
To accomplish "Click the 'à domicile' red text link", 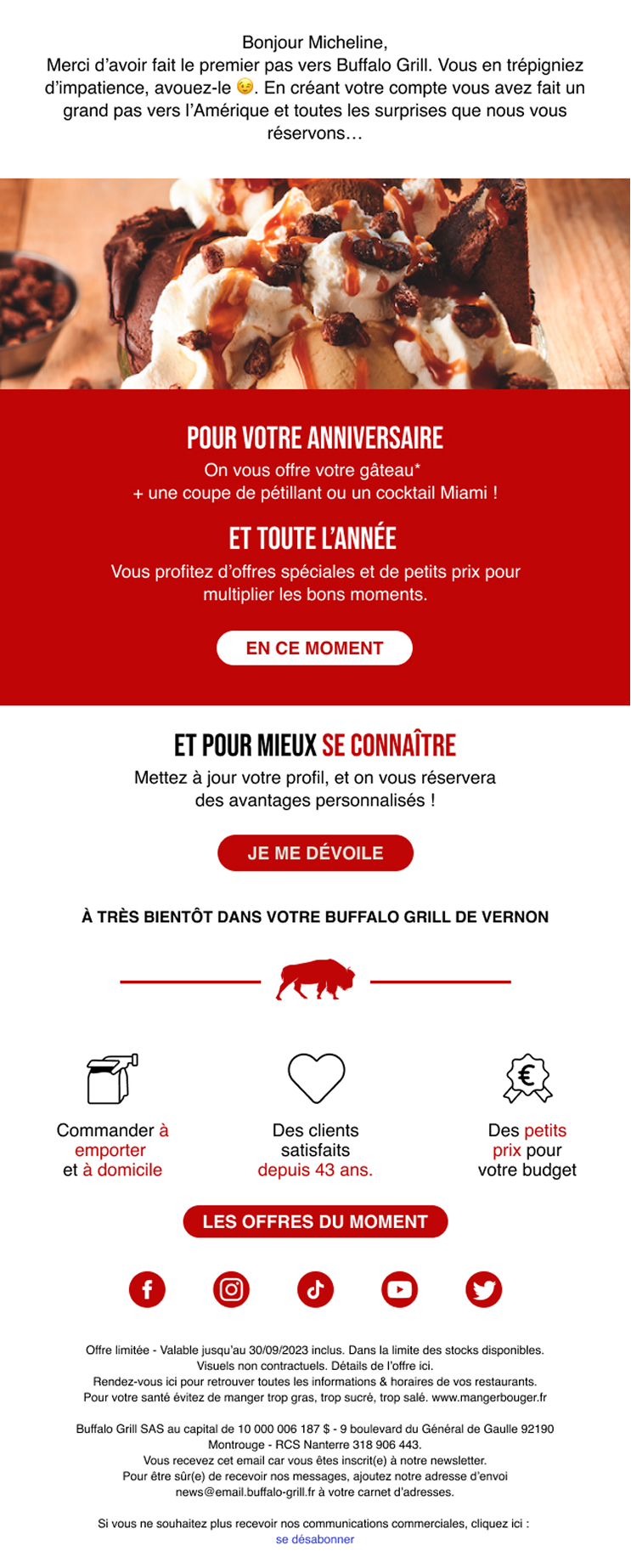I will click(124, 1169).
